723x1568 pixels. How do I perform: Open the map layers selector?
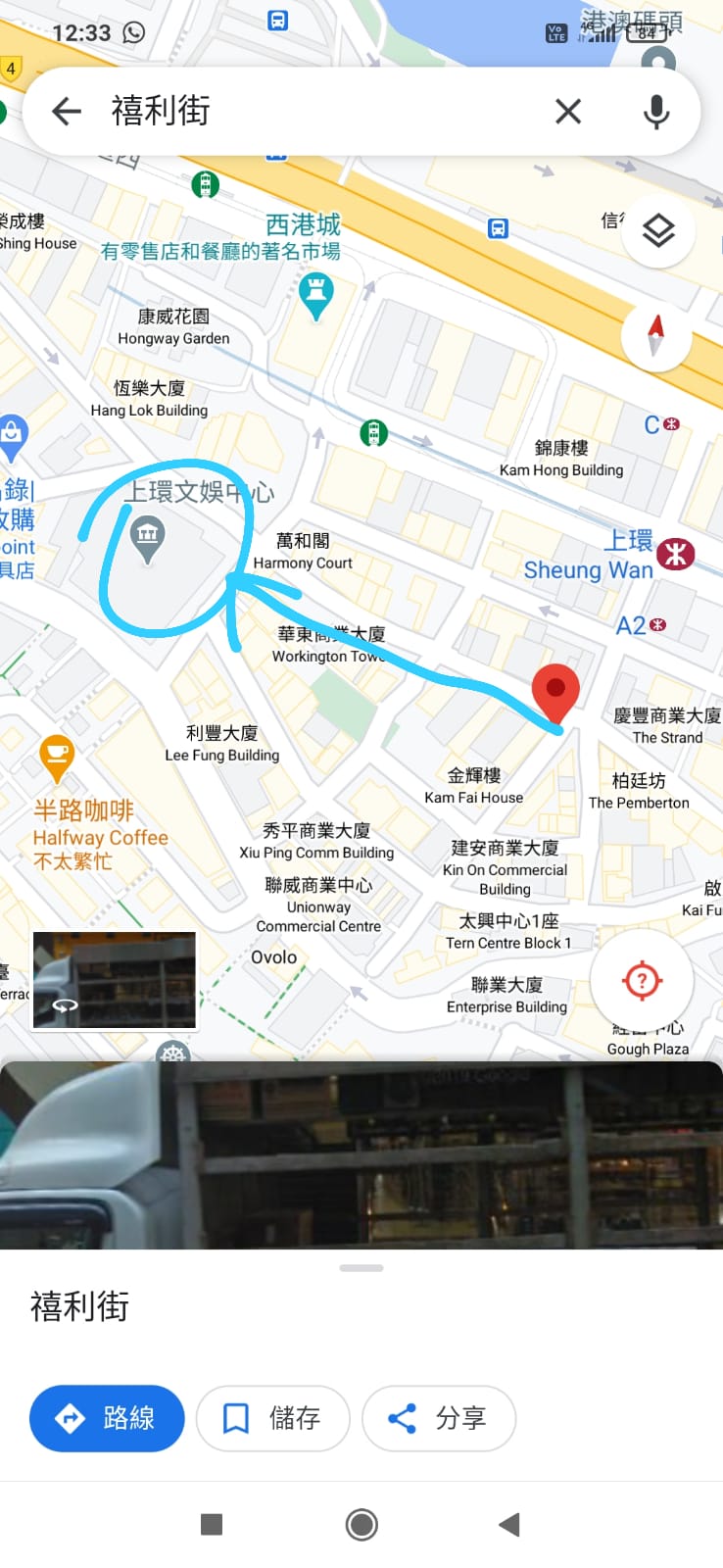658,232
